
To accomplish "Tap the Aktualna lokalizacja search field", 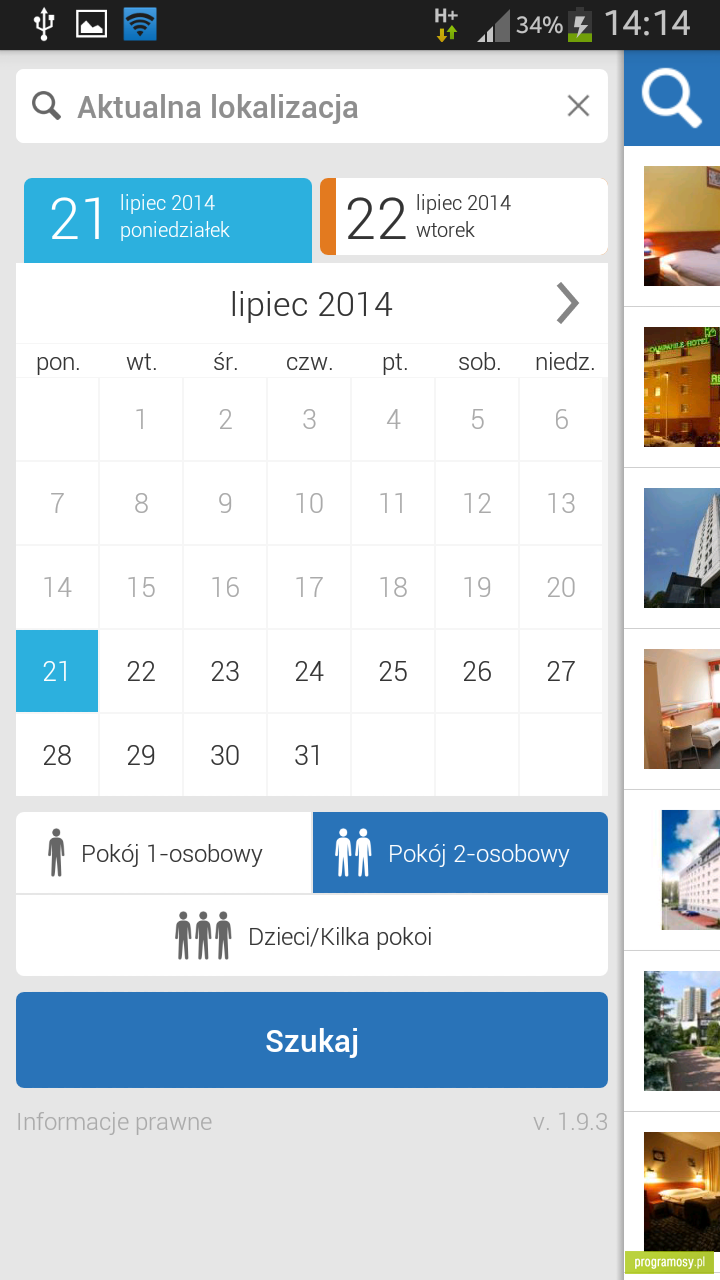I will 312,106.
